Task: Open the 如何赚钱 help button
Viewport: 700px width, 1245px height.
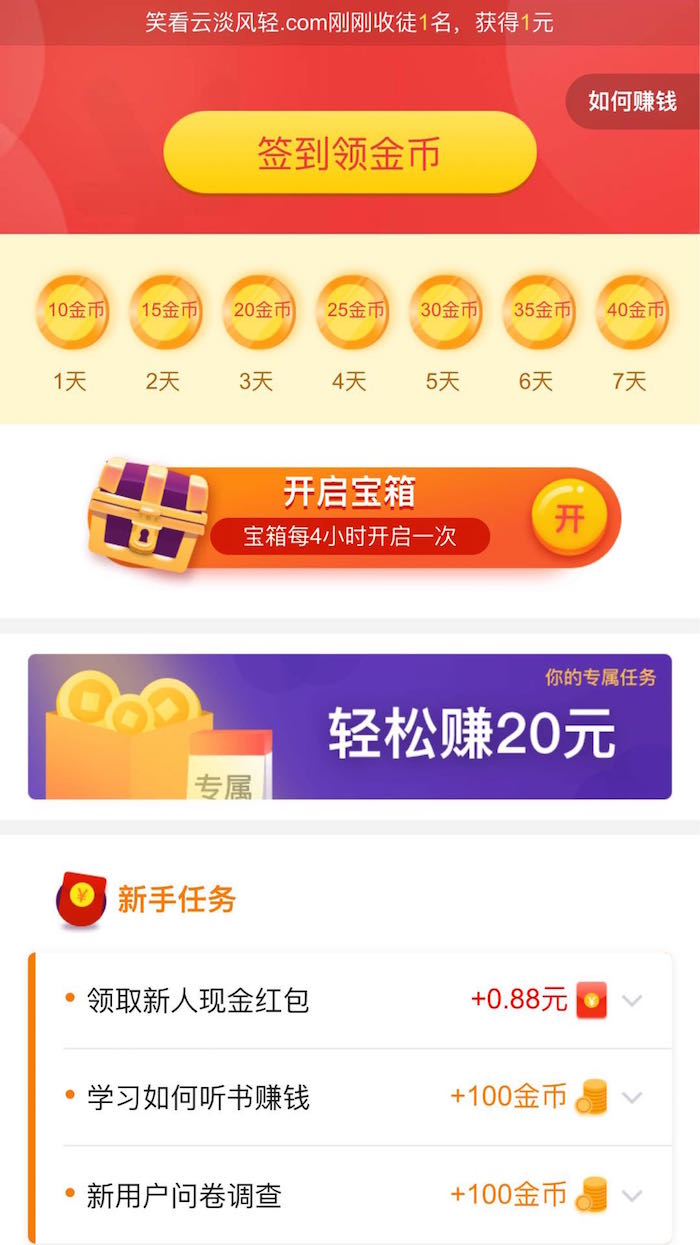Action: click(632, 101)
